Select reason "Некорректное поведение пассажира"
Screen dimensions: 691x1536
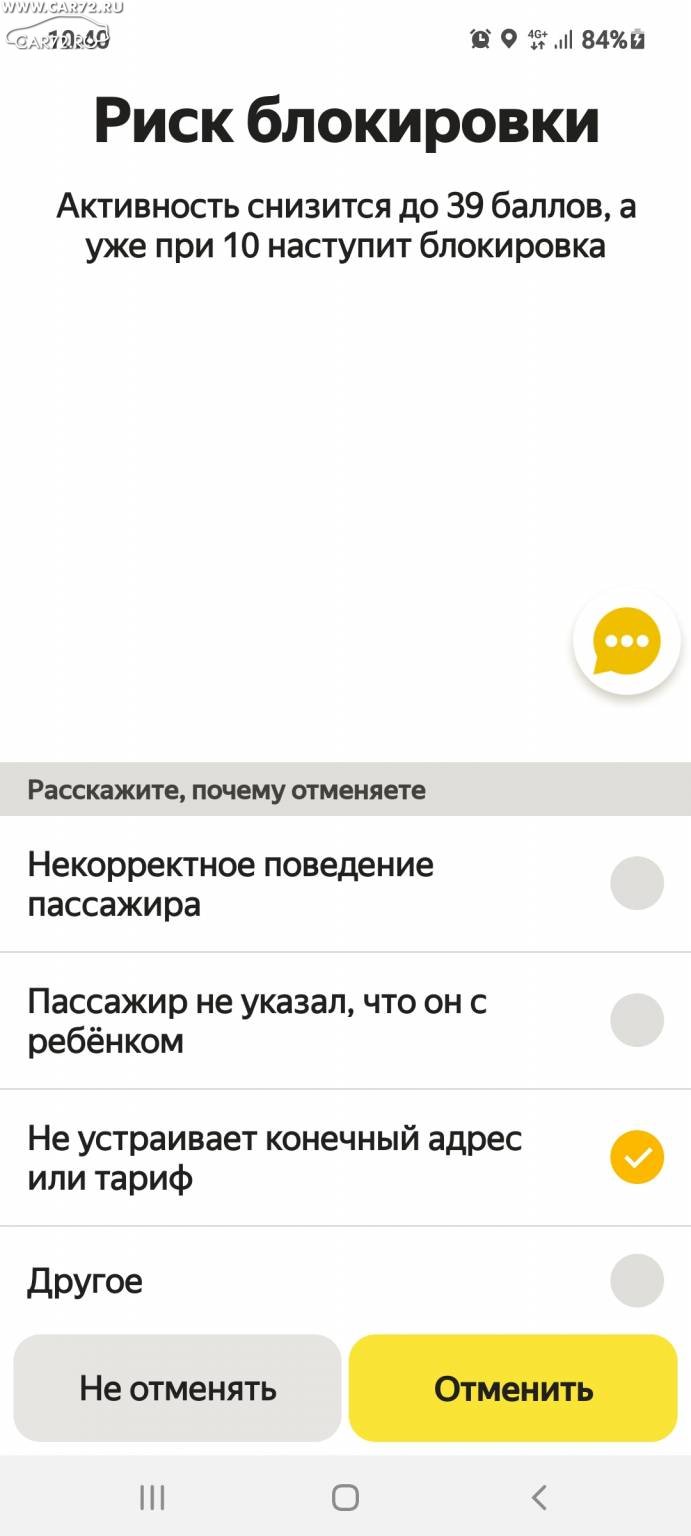coord(345,884)
